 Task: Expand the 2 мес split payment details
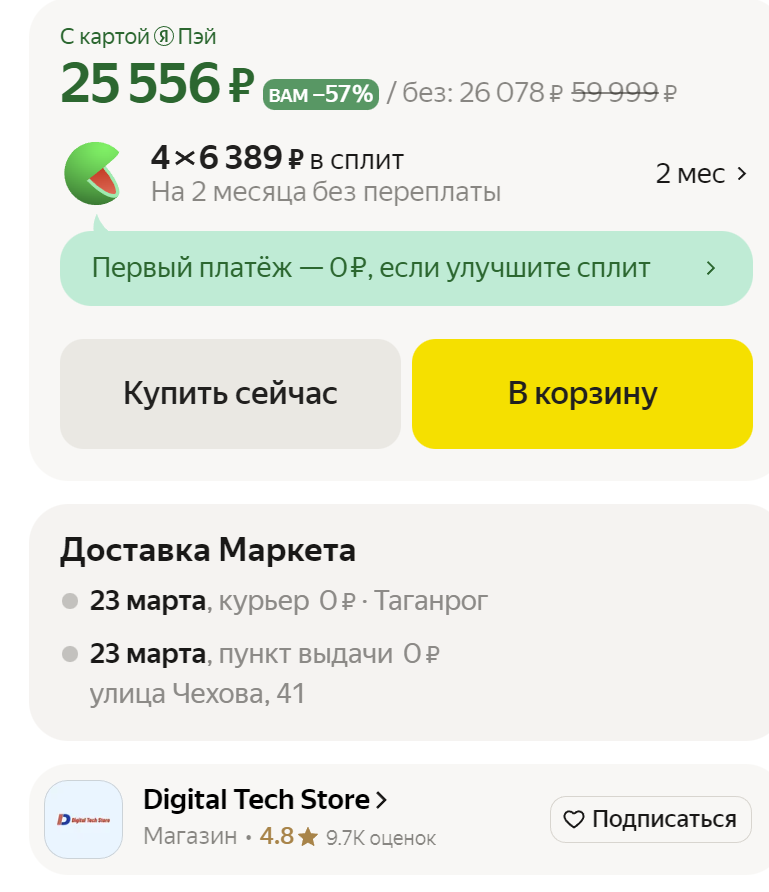click(700, 173)
